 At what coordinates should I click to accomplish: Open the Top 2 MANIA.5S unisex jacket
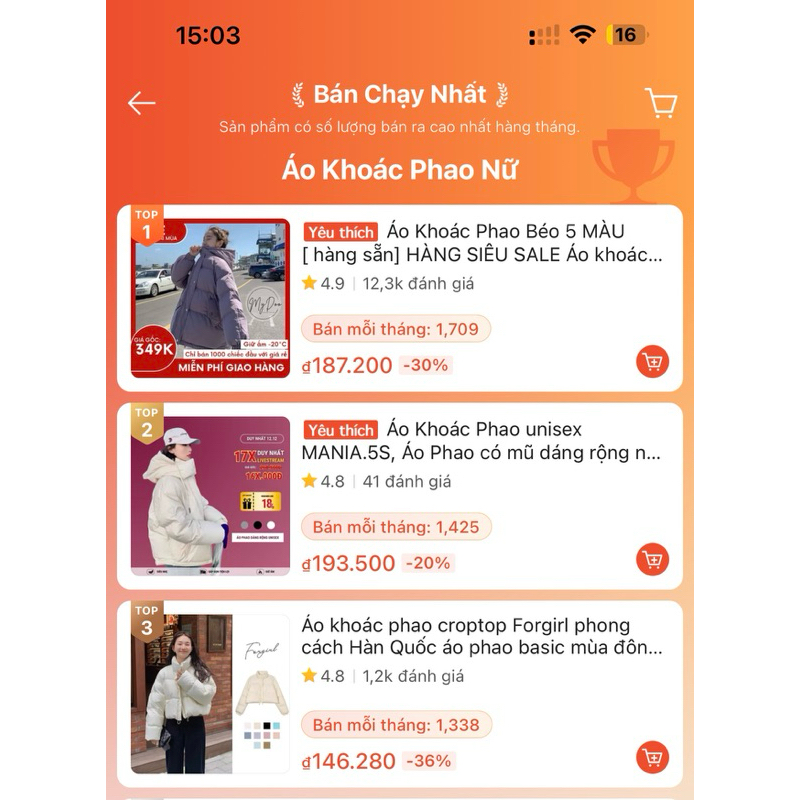tap(482, 441)
